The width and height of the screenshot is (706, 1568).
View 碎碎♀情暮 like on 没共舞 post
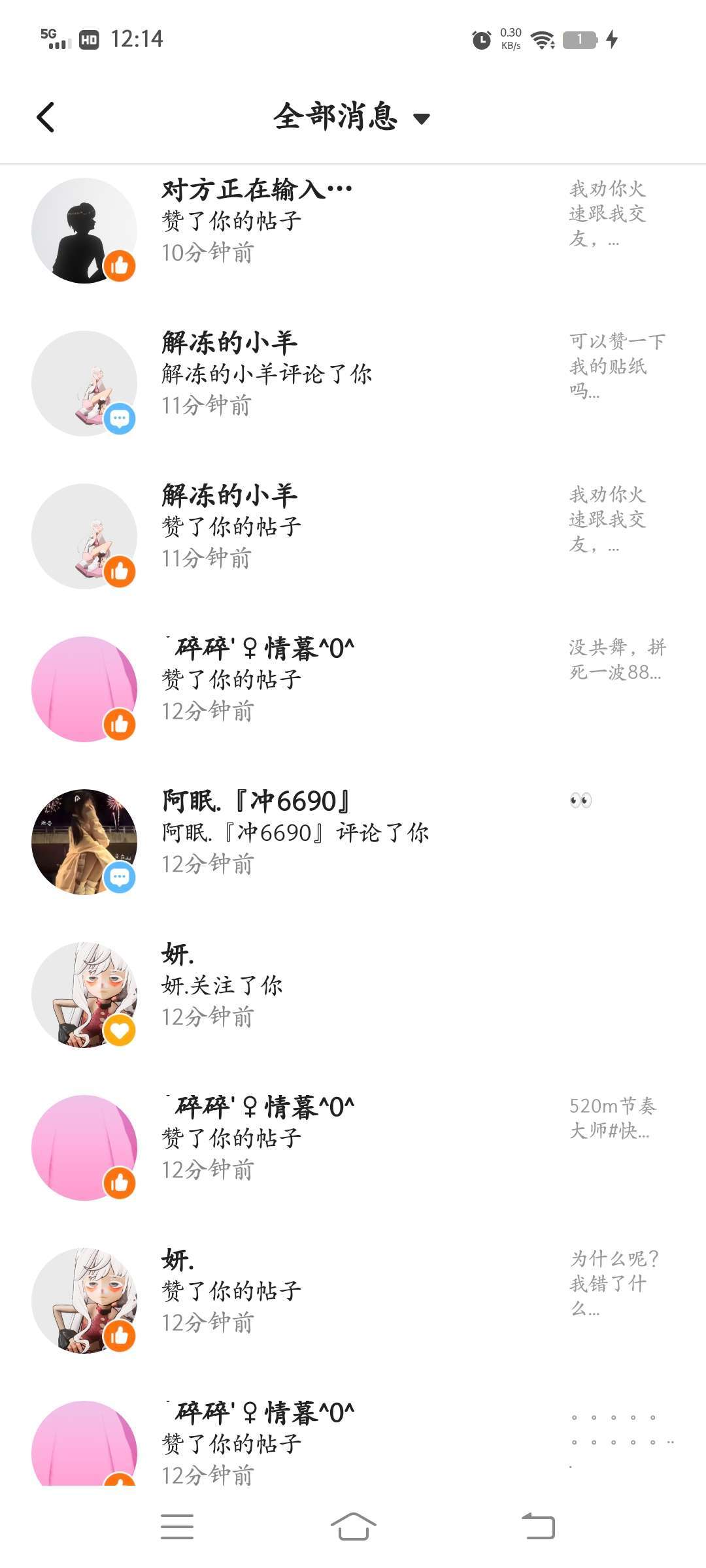coord(353,679)
